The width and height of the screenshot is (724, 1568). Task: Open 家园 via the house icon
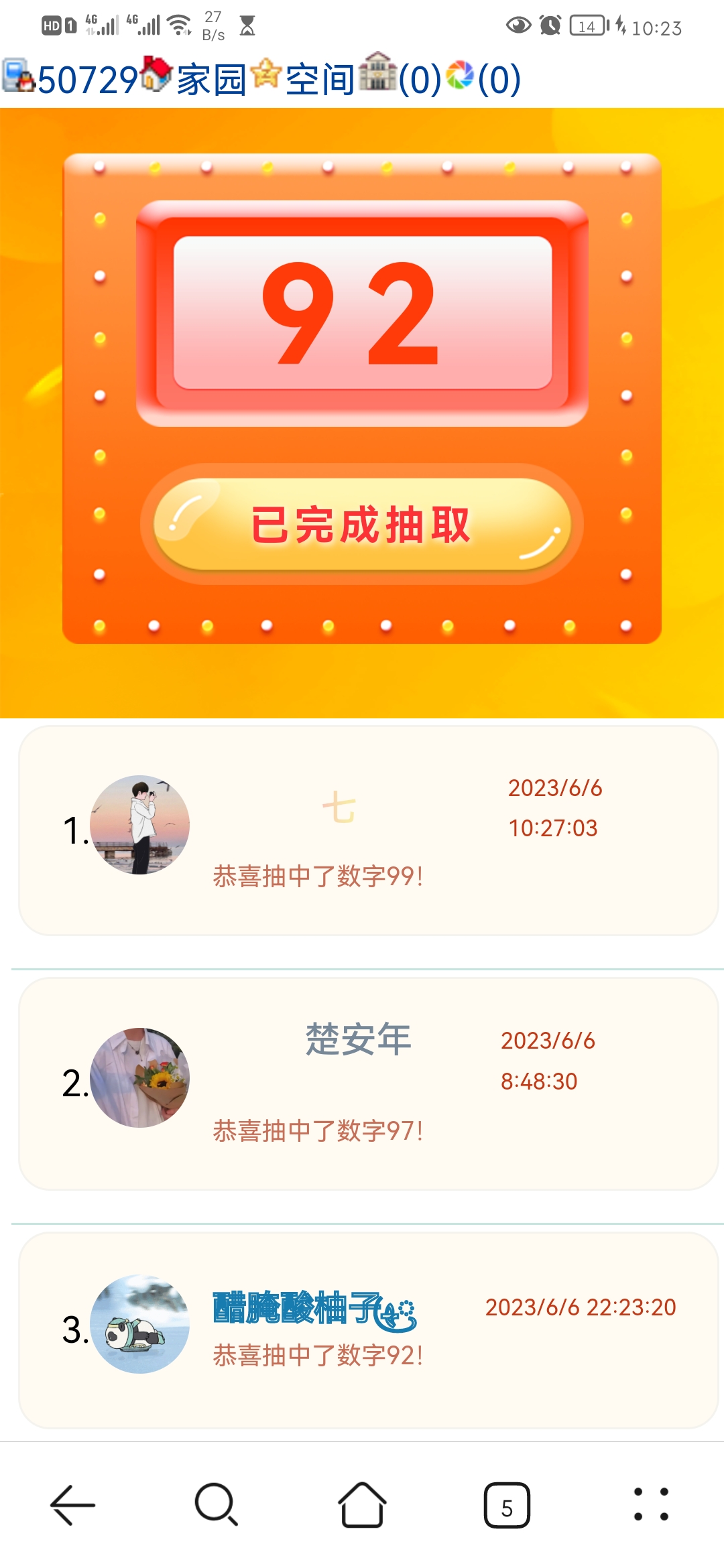(x=158, y=77)
